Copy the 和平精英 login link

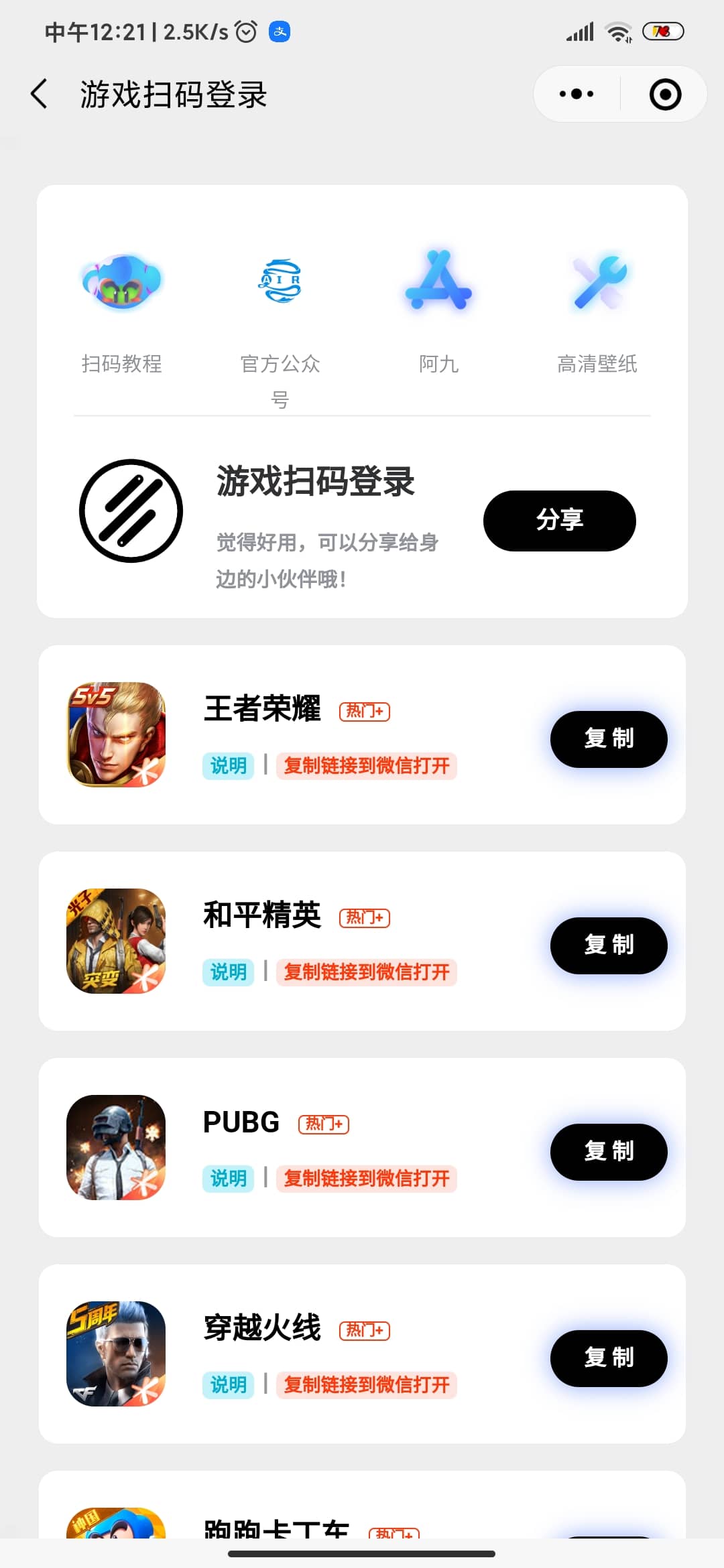click(x=608, y=945)
